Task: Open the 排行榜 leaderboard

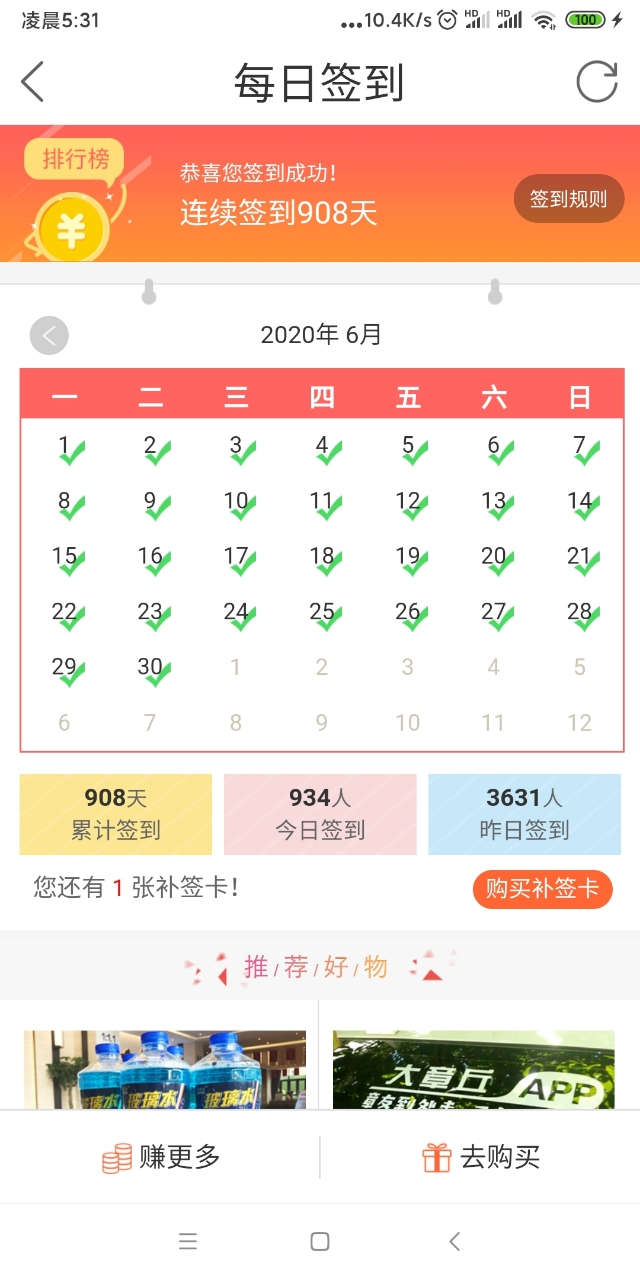Action: (x=74, y=159)
